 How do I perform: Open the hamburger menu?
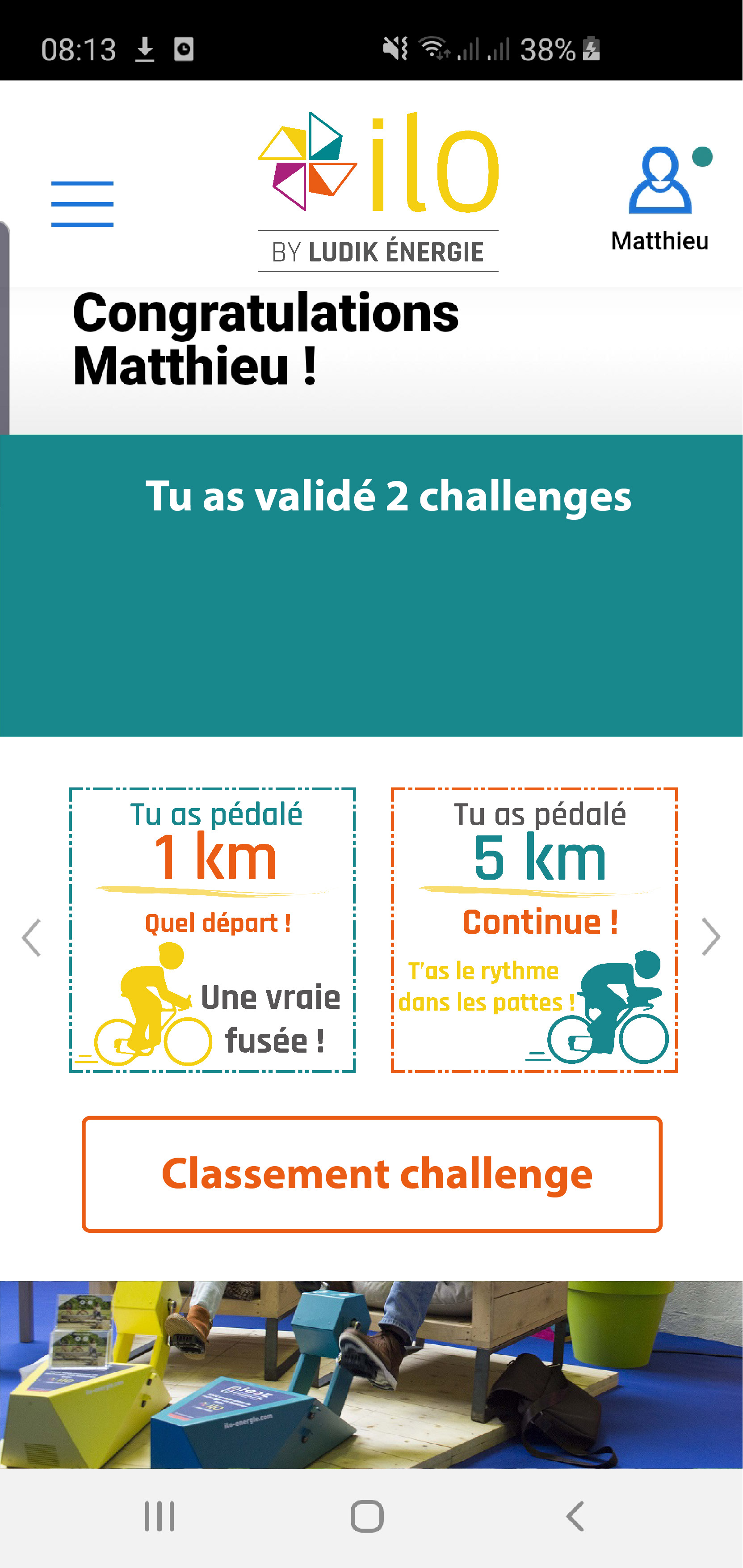82,204
